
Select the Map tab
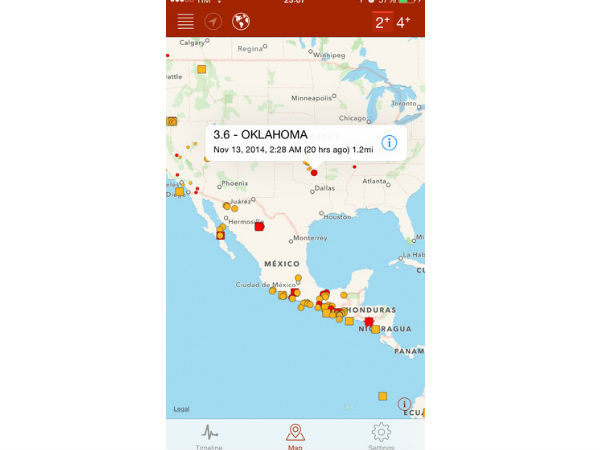point(295,436)
